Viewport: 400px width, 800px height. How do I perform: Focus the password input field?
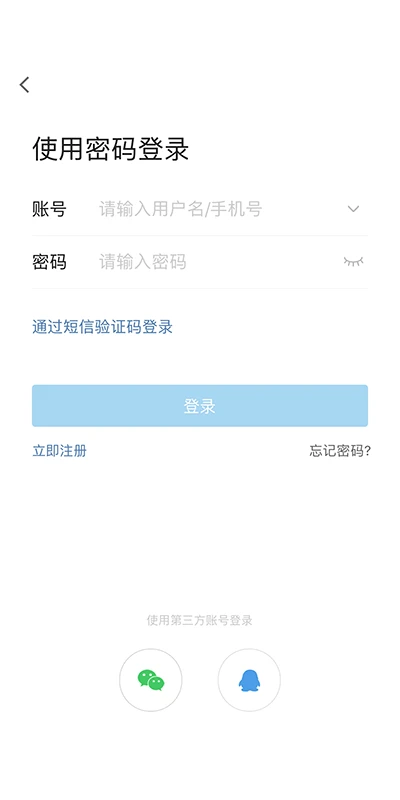click(x=217, y=262)
